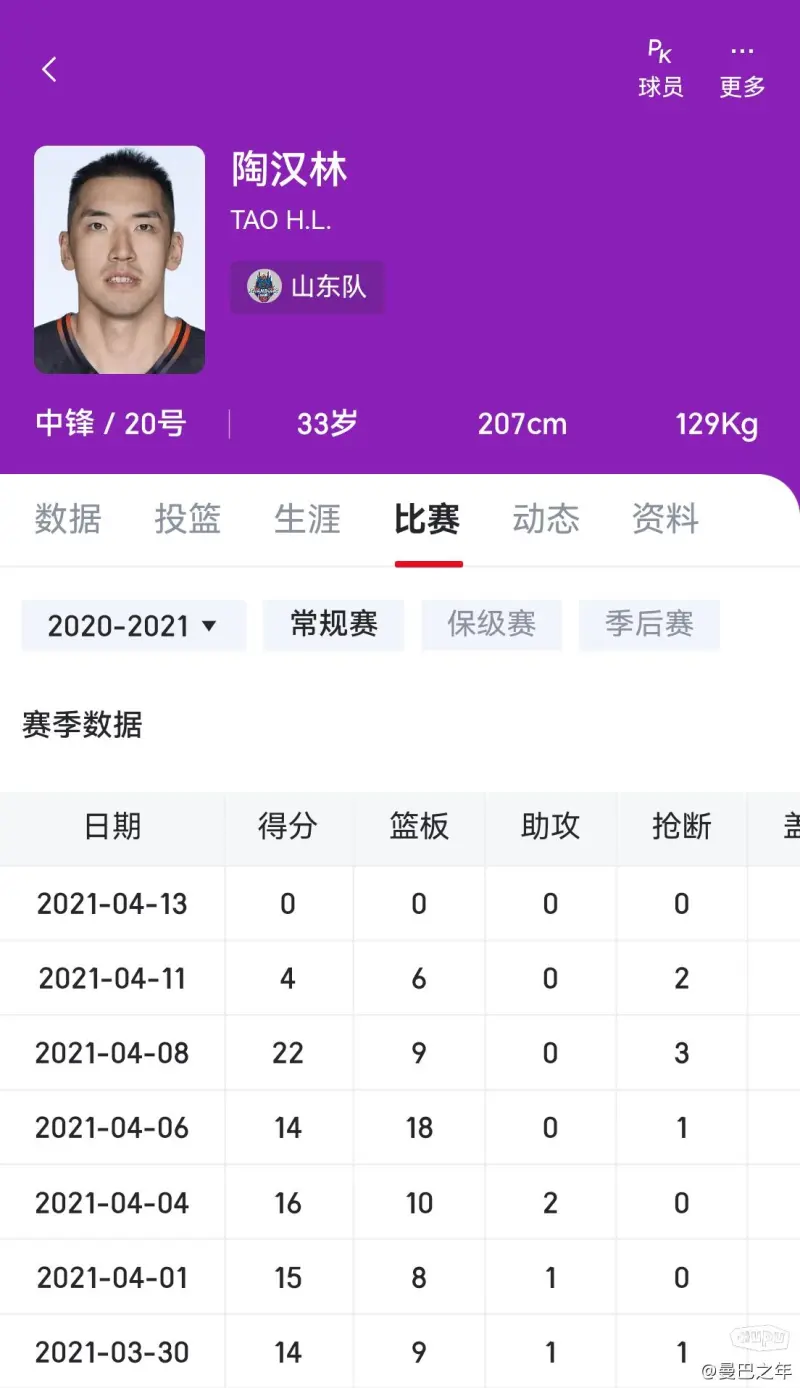The height and width of the screenshot is (1388, 800).
Task: Expand the 2020-2021 season dropdown
Action: 134,626
